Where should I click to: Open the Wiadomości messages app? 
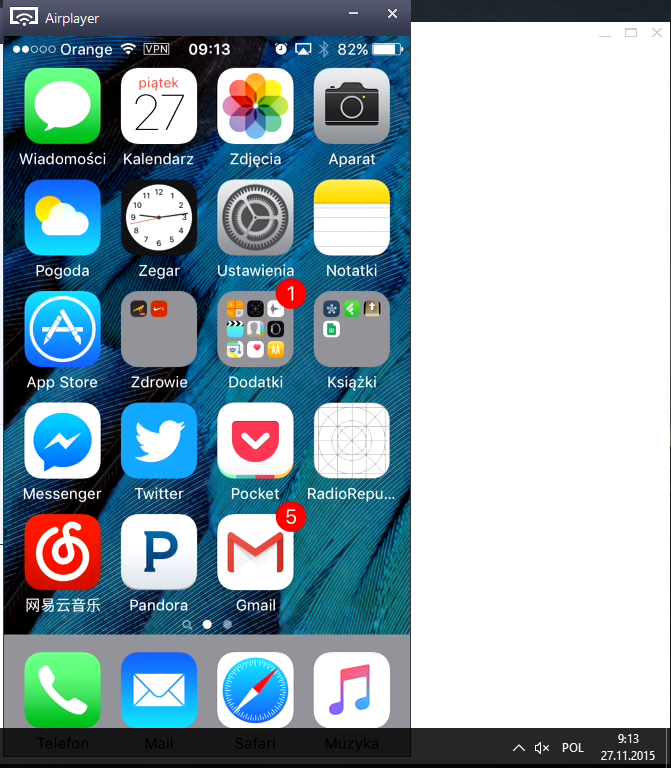pos(62,106)
